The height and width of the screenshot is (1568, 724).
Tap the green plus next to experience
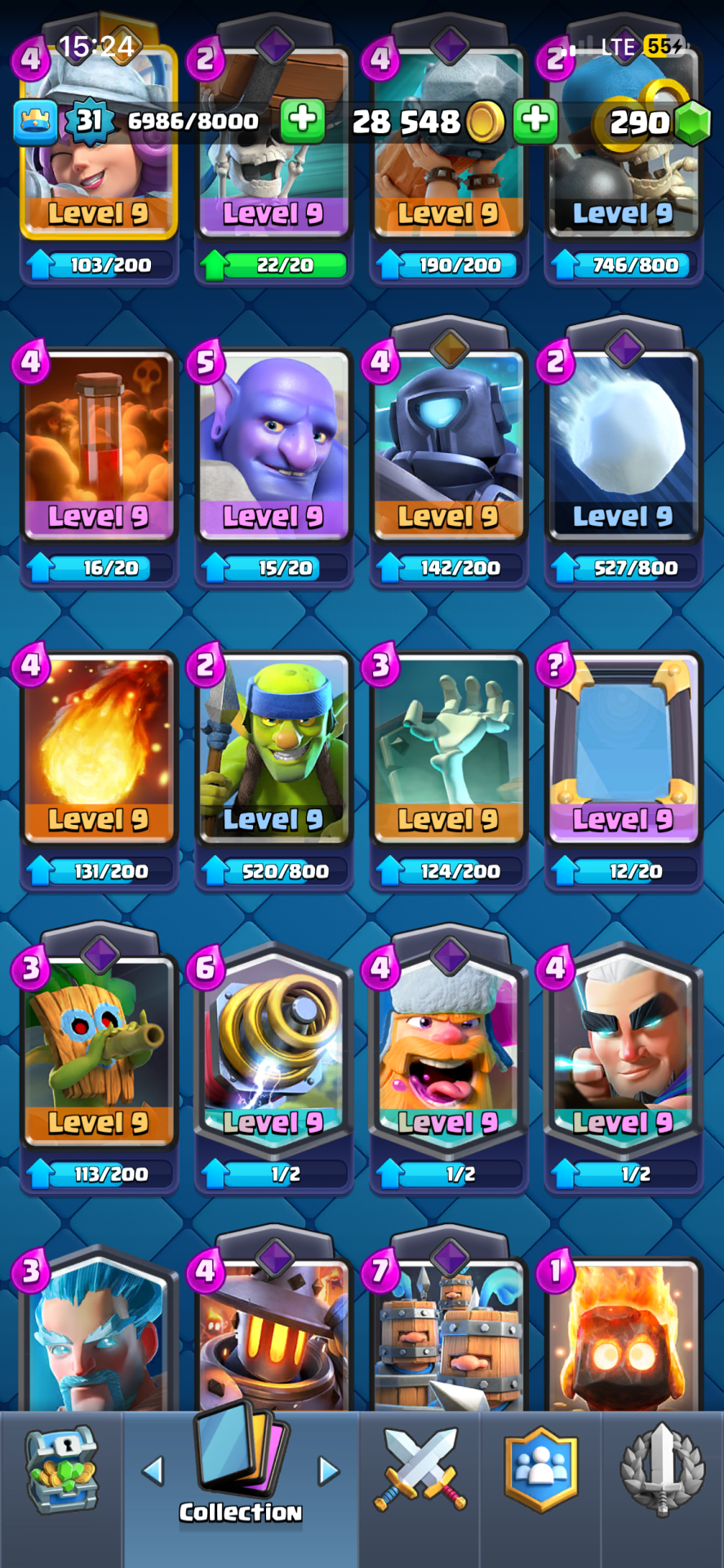click(302, 121)
